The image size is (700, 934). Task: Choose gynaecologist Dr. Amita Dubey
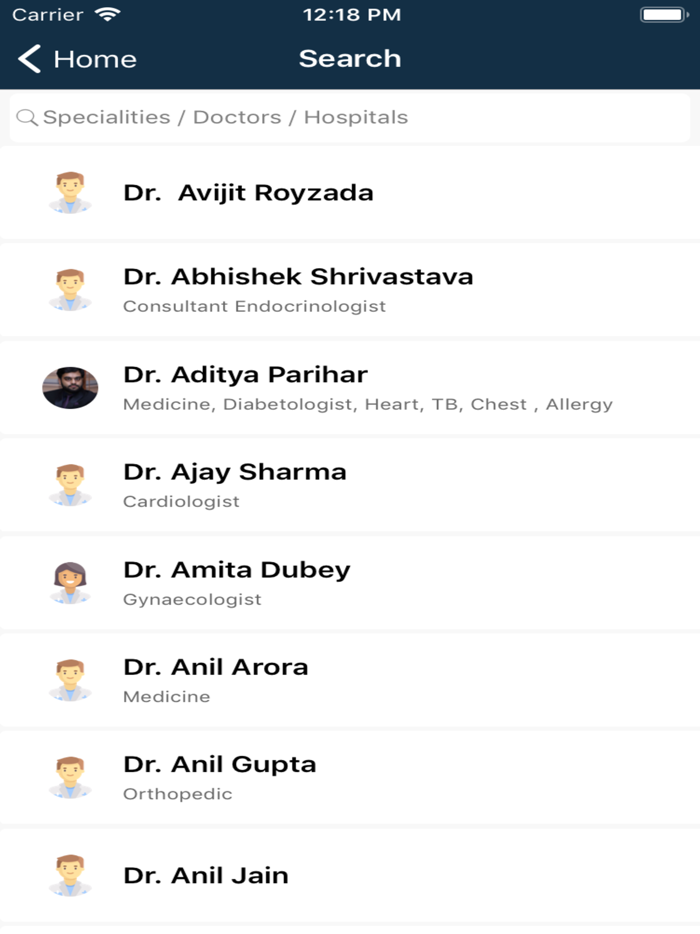coord(350,582)
